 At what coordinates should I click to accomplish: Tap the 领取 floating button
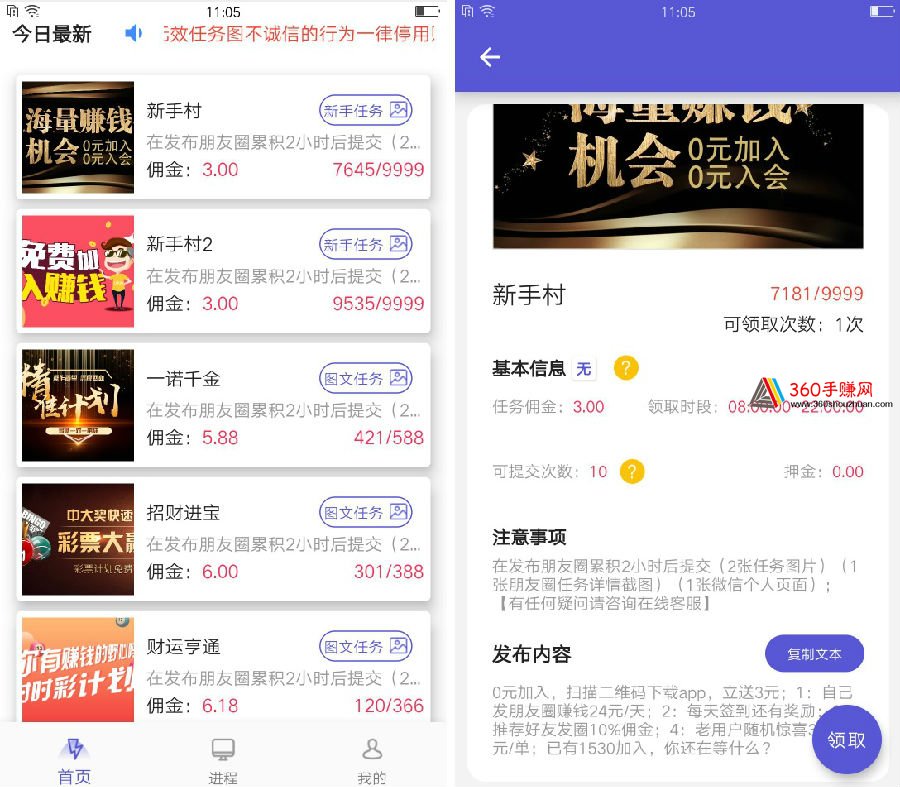pyautogui.click(x=846, y=740)
